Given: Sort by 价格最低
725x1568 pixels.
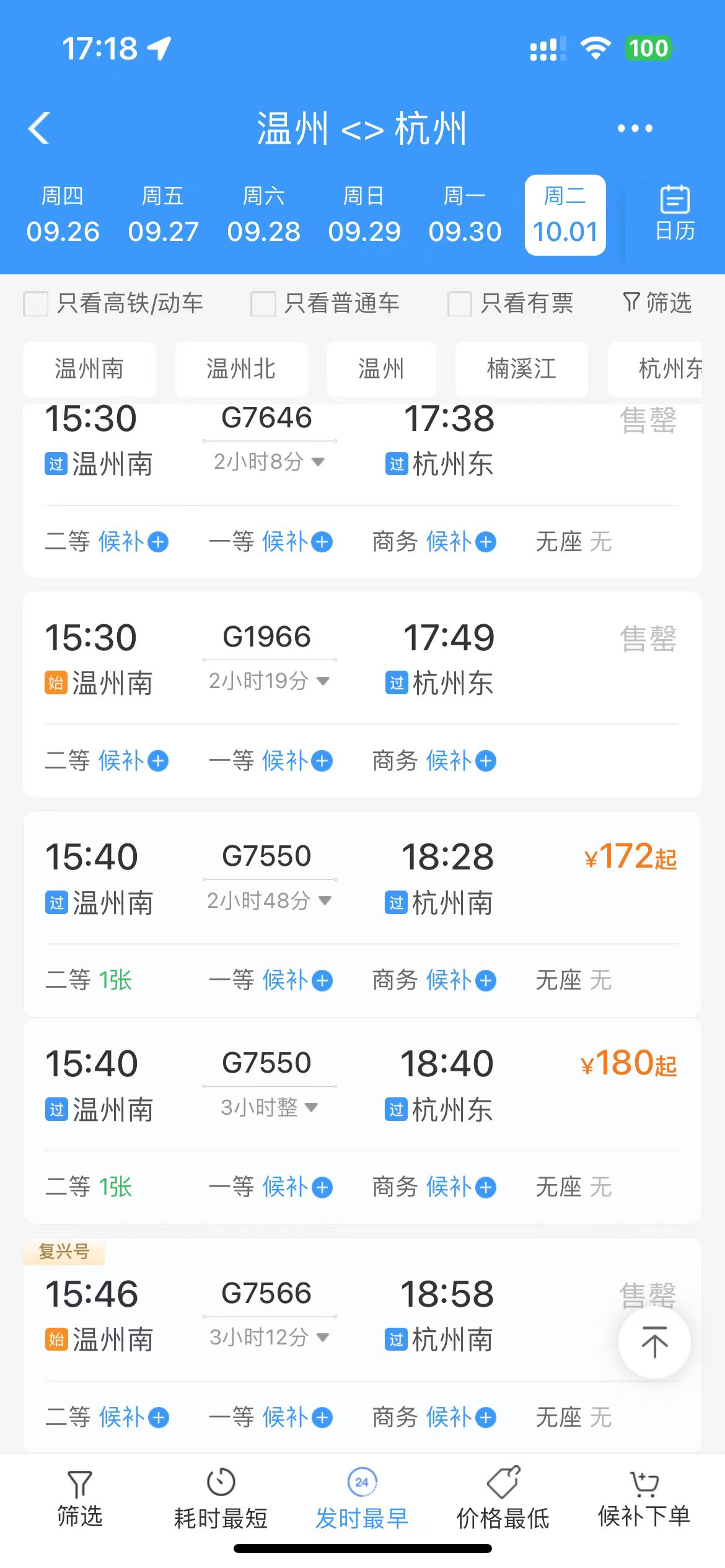Looking at the screenshot, I should [x=503, y=1498].
